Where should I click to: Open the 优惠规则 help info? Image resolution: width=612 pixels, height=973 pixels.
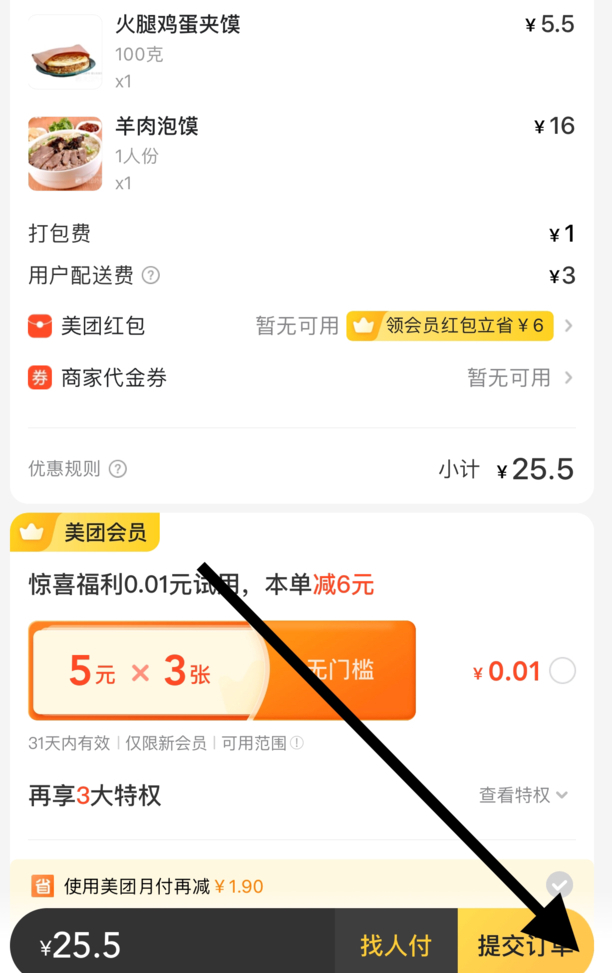[118, 469]
